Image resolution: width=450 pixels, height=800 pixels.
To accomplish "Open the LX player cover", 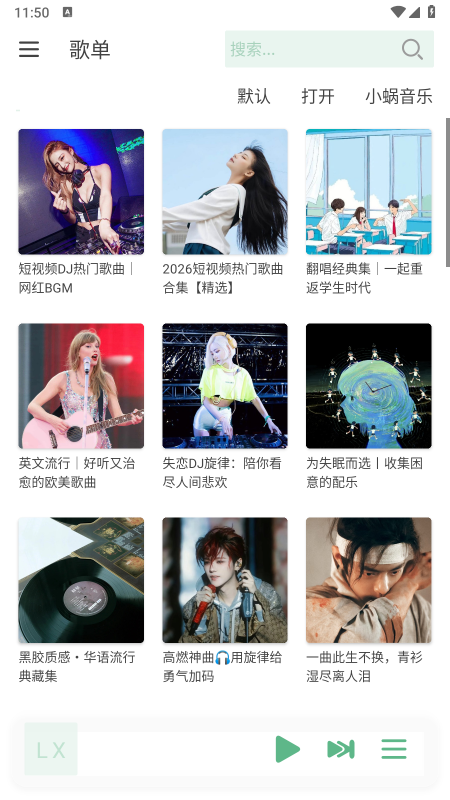I will pyautogui.click(x=51, y=749).
